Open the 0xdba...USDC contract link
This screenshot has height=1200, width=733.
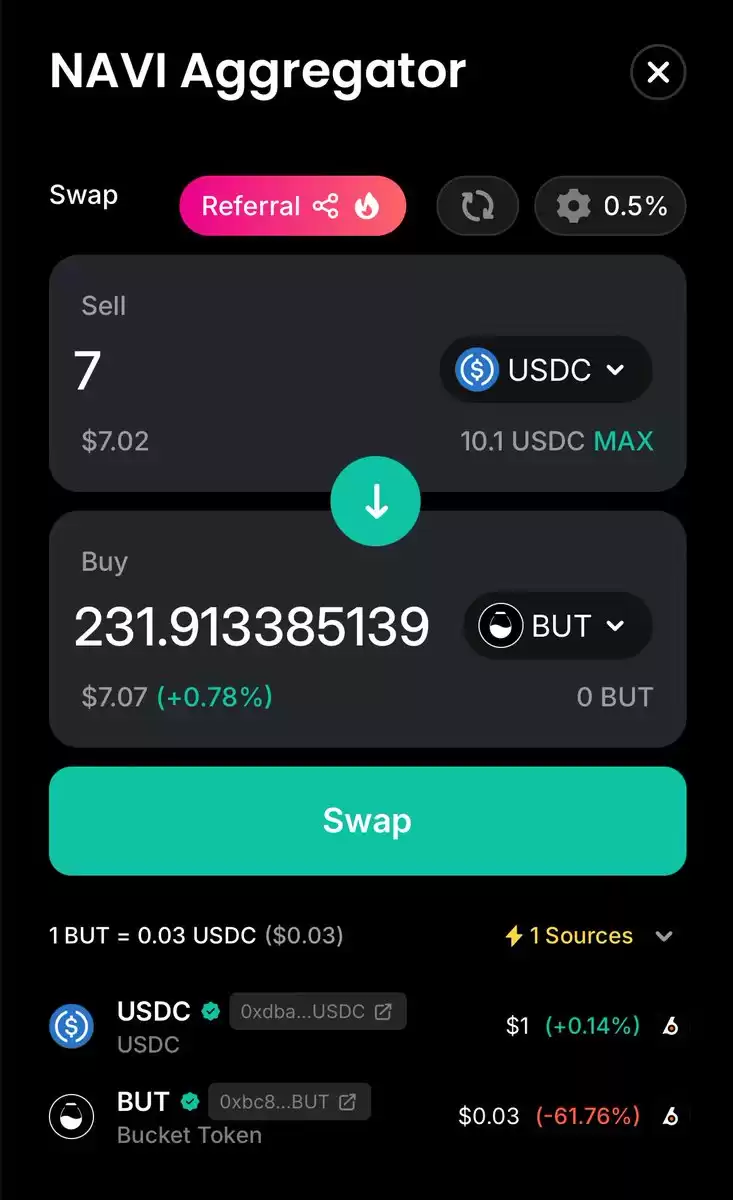[317, 1011]
